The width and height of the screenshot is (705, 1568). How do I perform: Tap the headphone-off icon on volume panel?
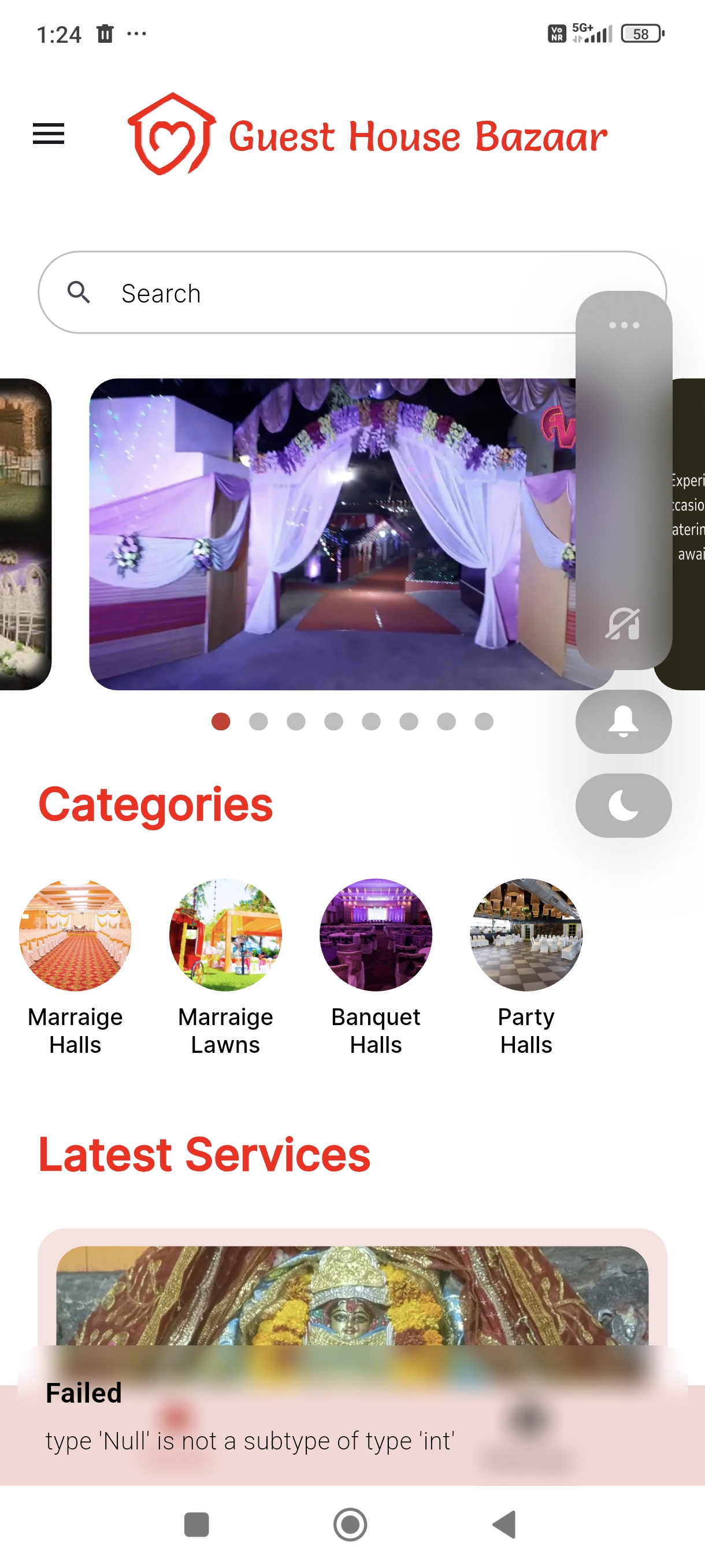[x=622, y=624]
